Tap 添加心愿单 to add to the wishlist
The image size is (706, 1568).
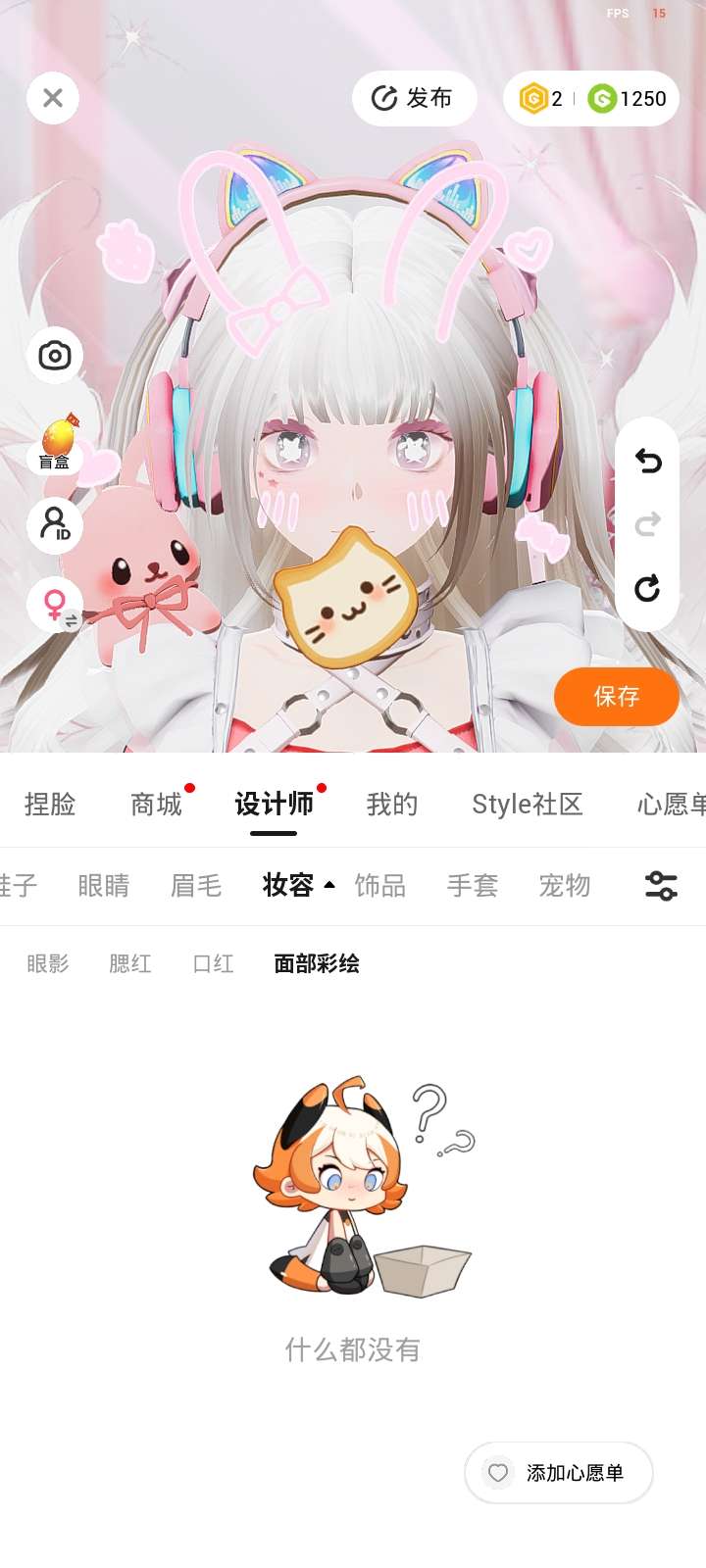pos(559,1473)
